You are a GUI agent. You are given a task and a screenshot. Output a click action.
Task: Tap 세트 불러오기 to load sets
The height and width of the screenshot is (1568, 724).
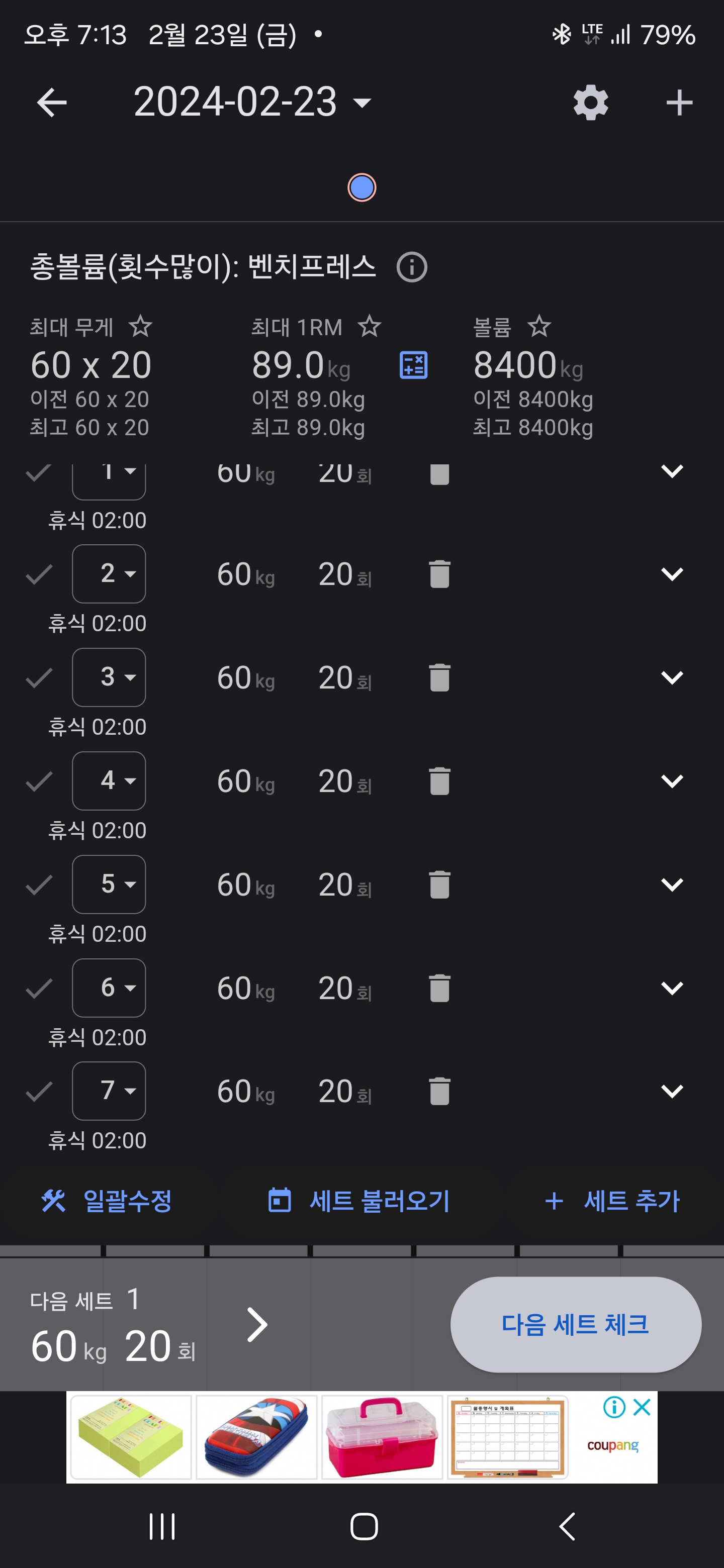358,1201
